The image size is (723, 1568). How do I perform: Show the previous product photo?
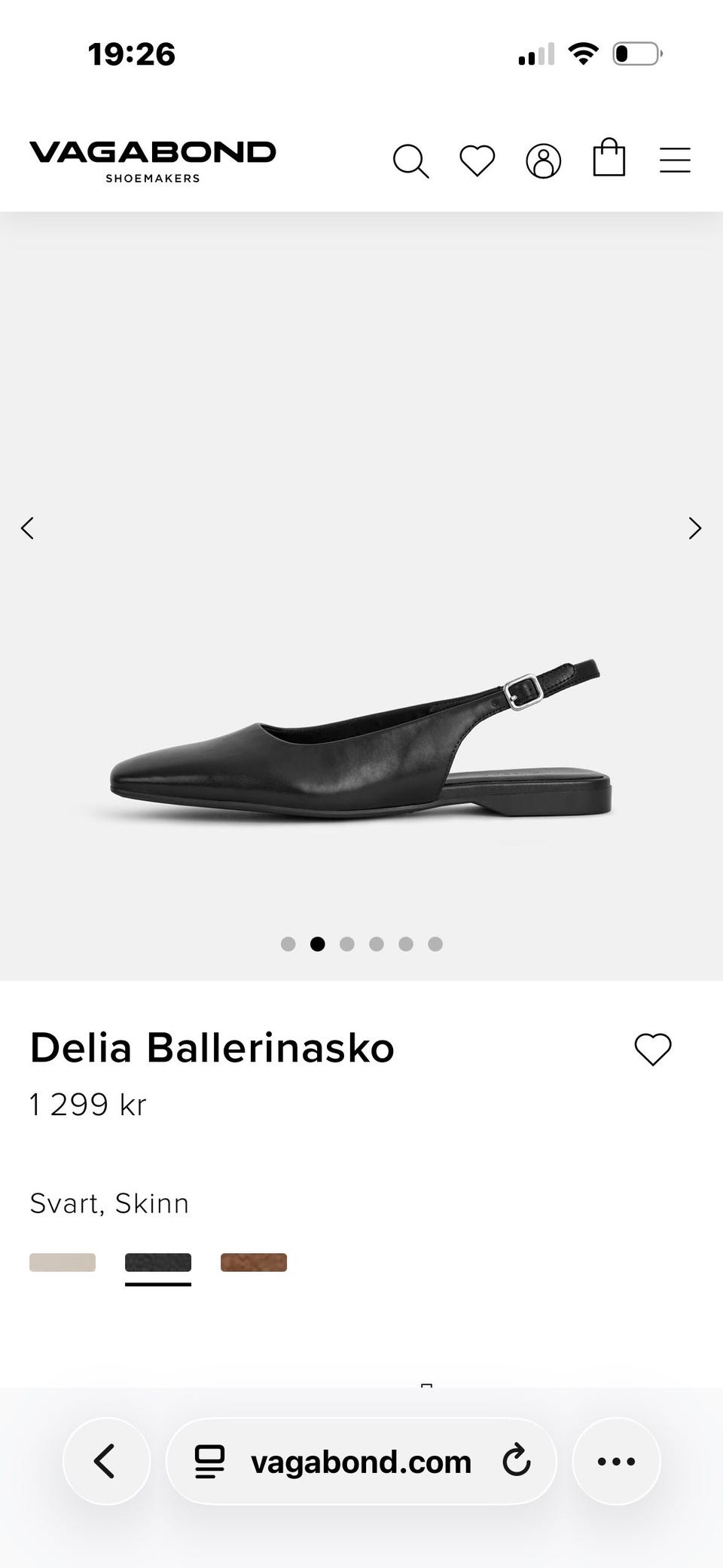click(28, 528)
